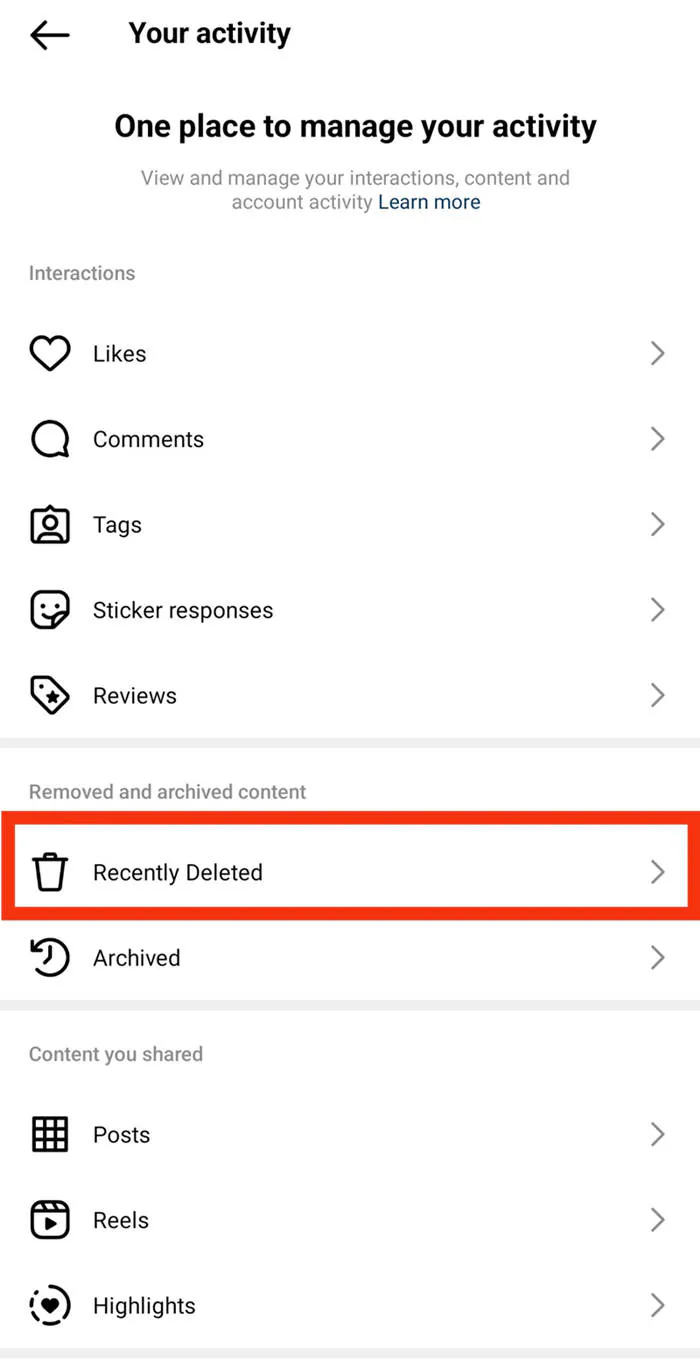The image size is (700, 1360).
Task: Open the Learn more link
Action: point(429,202)
